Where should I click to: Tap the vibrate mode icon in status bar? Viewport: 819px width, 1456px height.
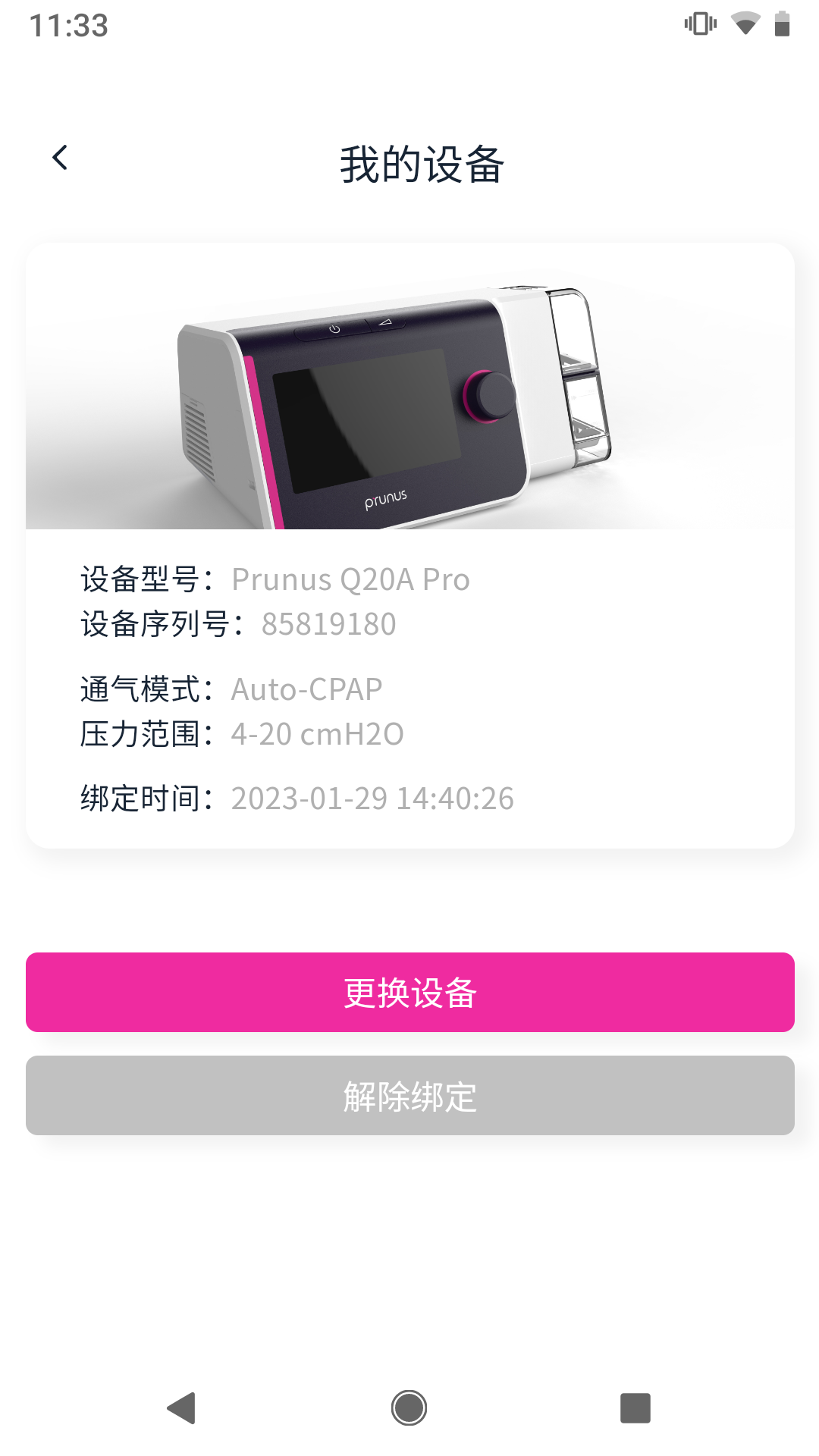tap(699, 23)
